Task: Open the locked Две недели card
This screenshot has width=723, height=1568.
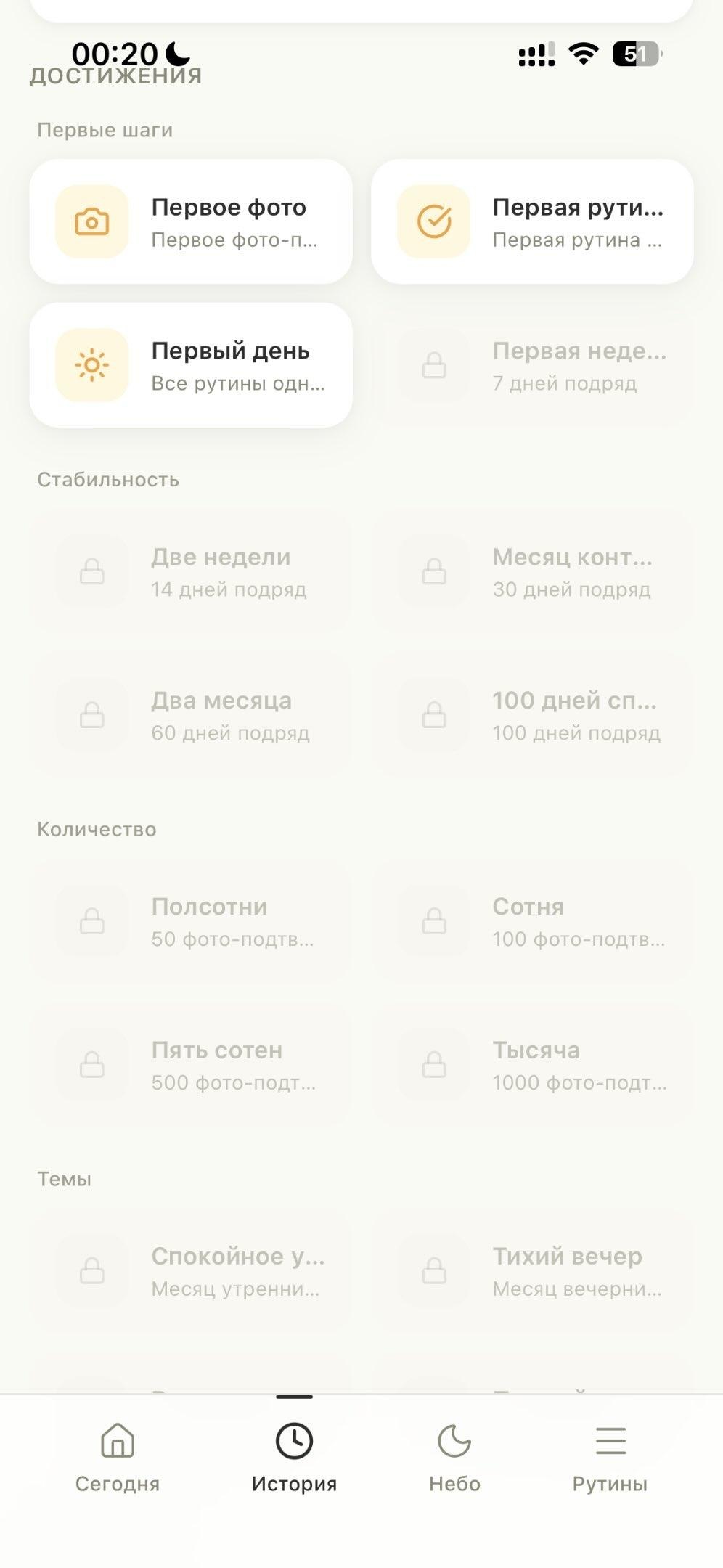Action: [191, 571]
